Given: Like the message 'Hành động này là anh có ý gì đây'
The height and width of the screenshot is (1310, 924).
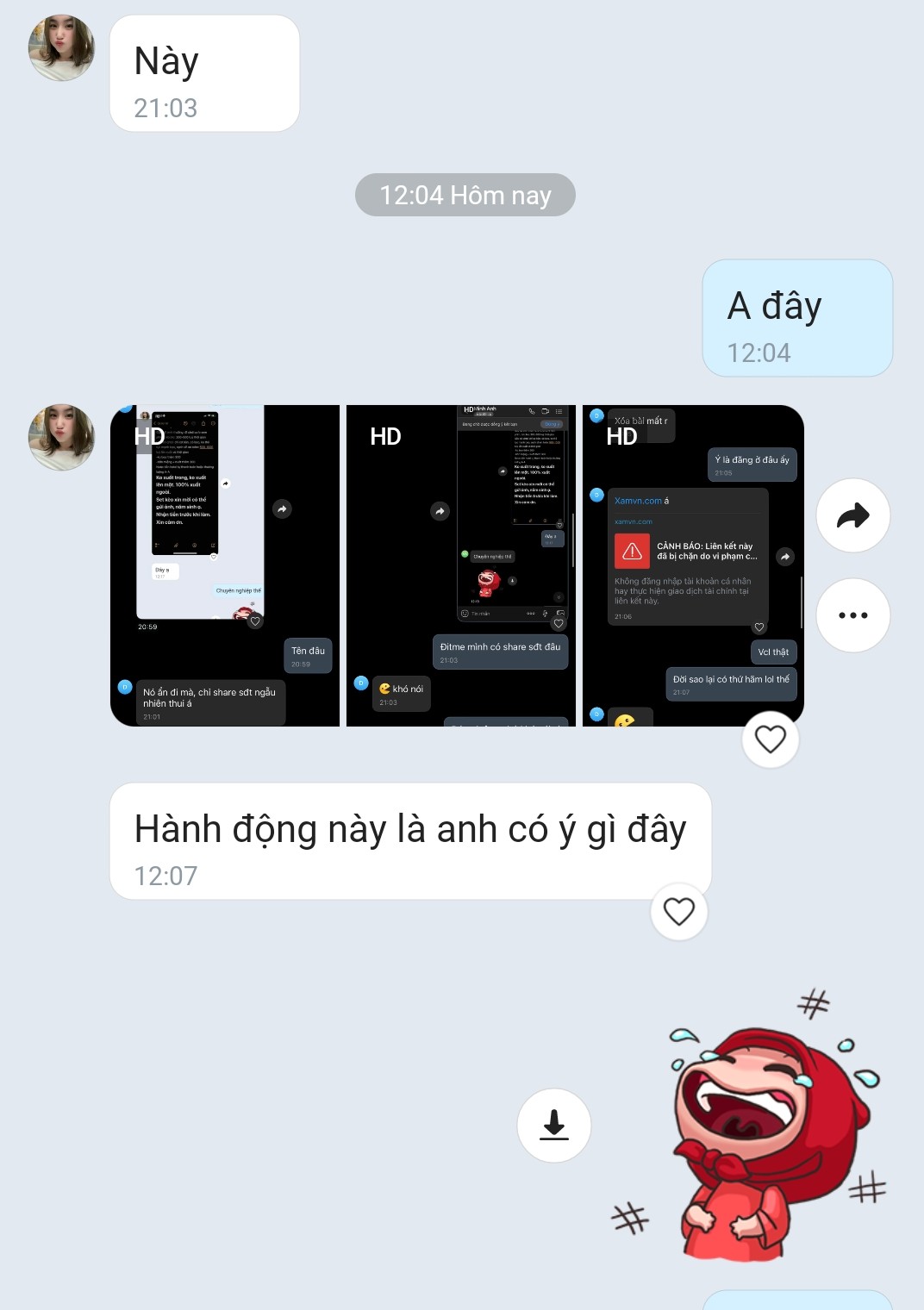Looking at the screenshot, I should (x=678, y=911).
